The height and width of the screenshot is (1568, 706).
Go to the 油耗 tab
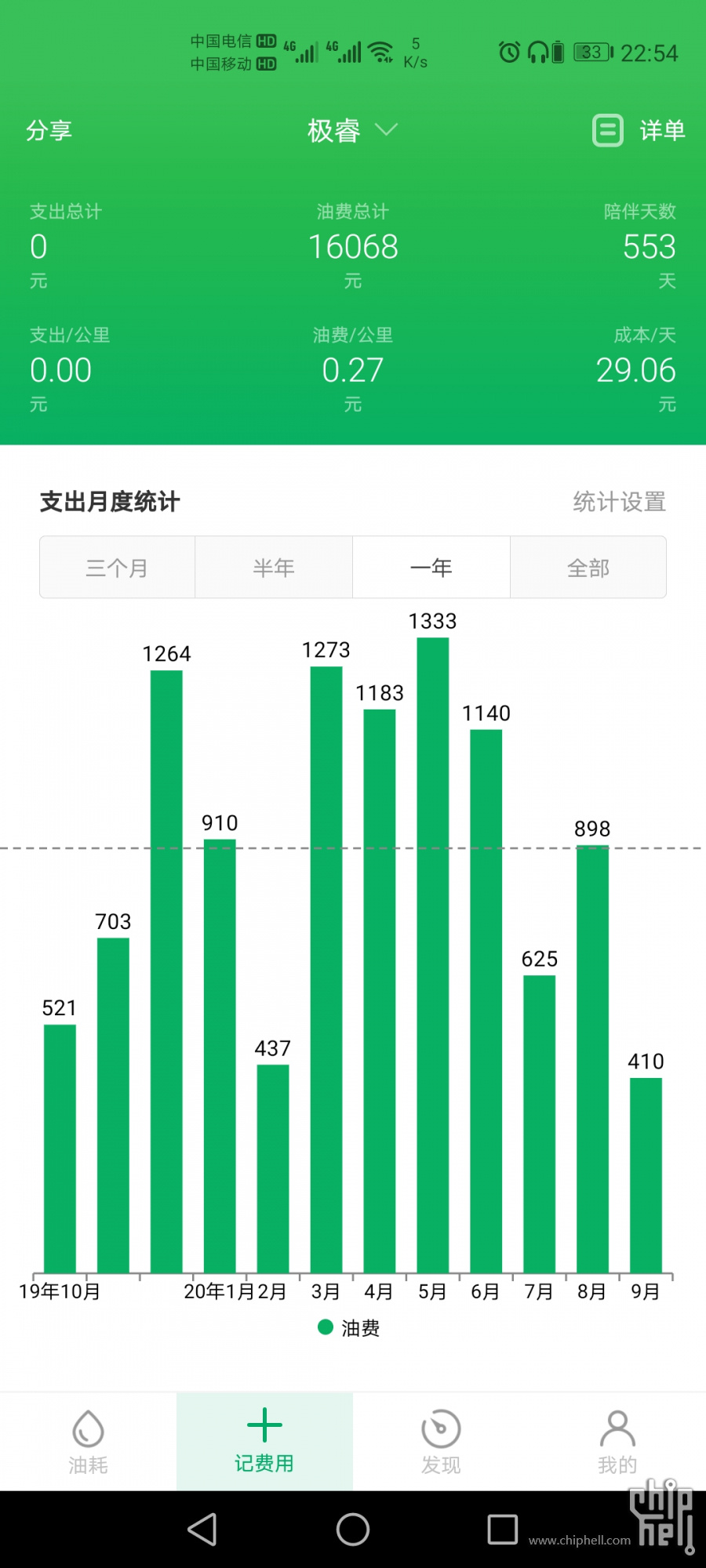click(x=88, y=1443)
